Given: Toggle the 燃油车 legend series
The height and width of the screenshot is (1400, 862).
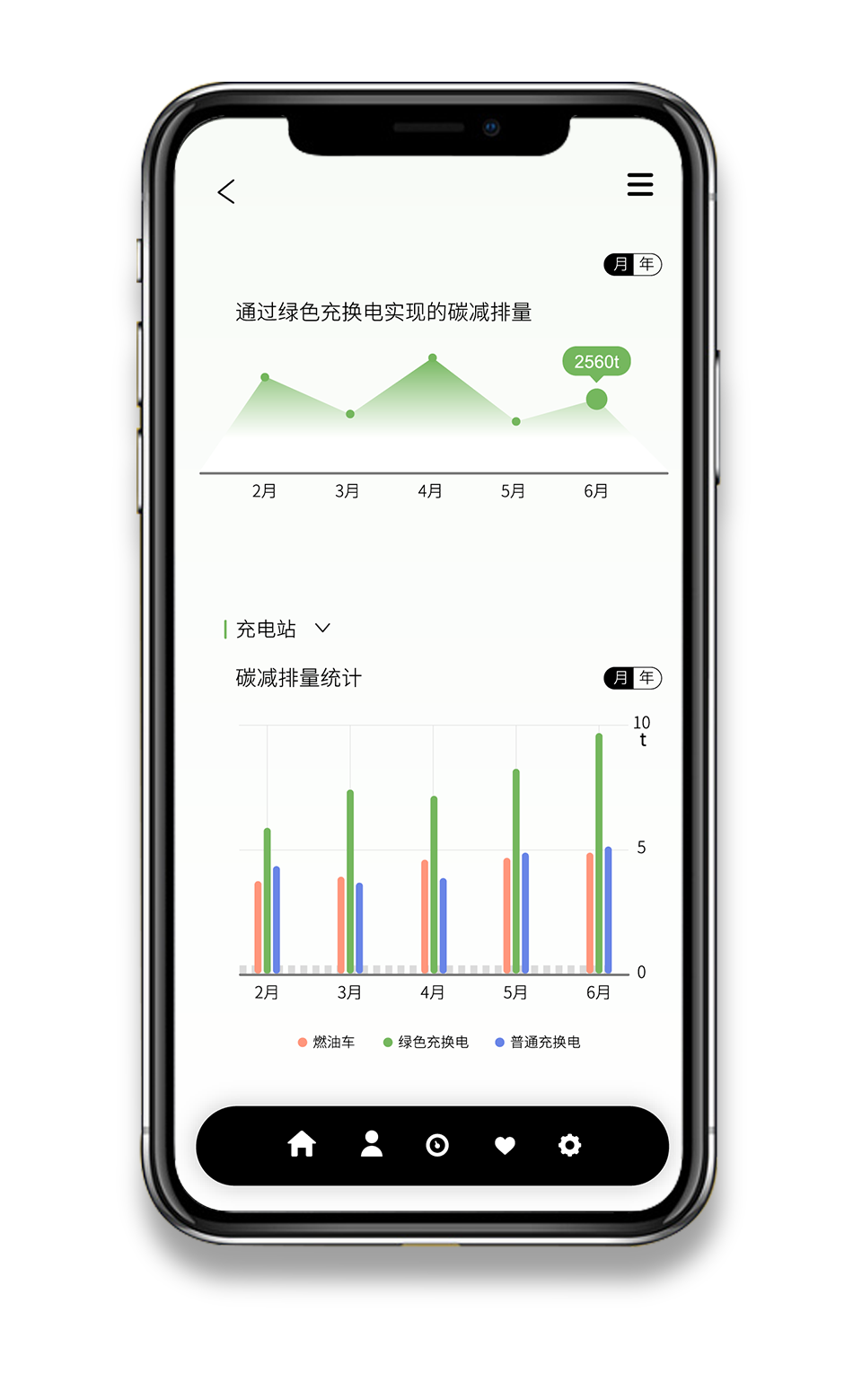Looking at the screenshot, I should click(327, 1042).
